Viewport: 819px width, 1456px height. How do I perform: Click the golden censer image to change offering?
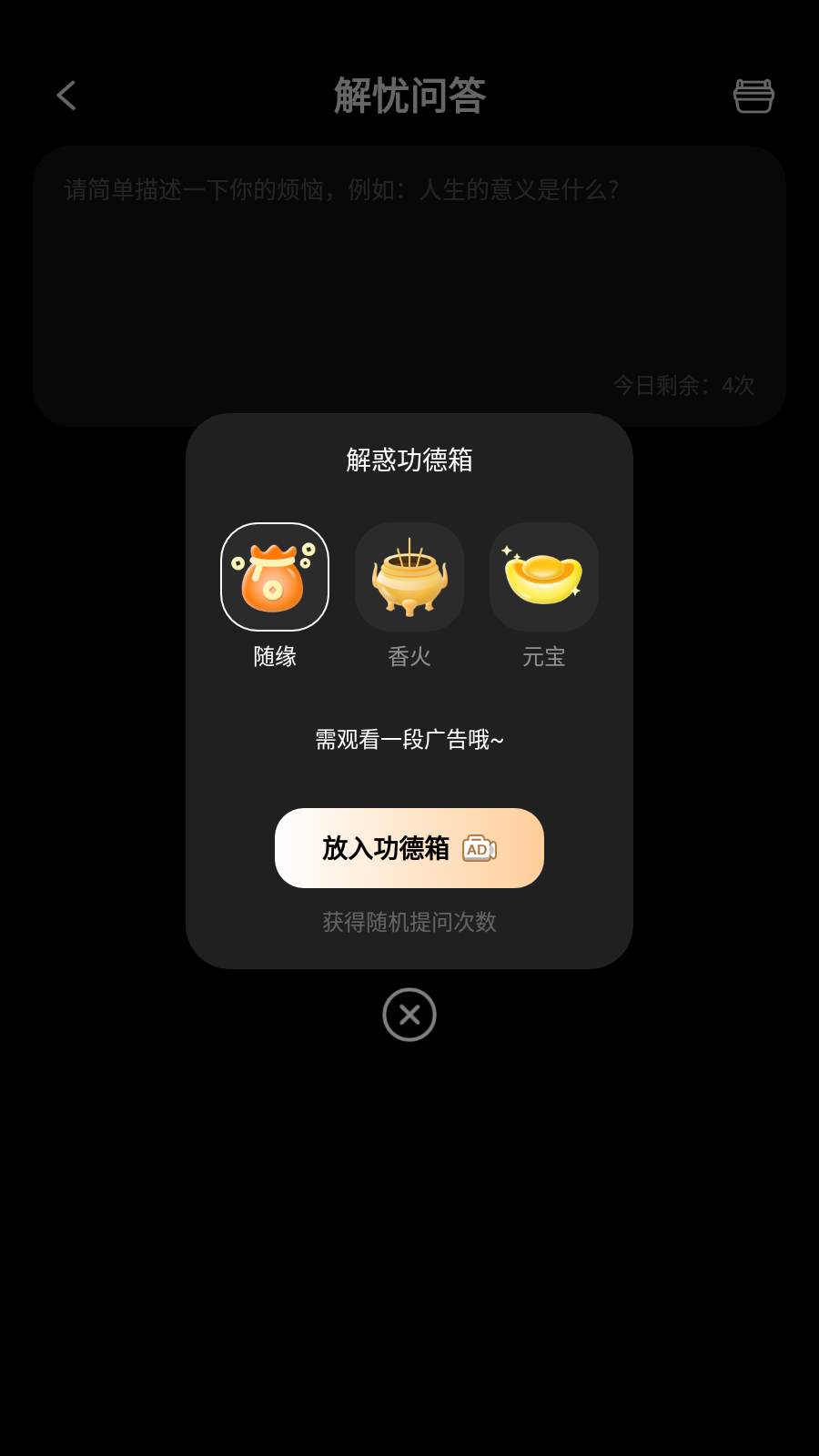coord(409,577)
